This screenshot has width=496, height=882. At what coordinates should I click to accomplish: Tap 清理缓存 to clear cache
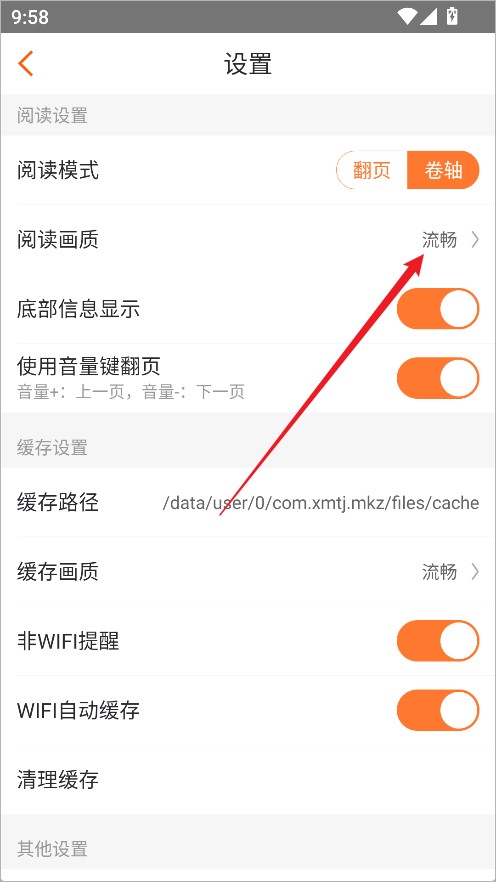pyautogui.click(x=248, y=780)
